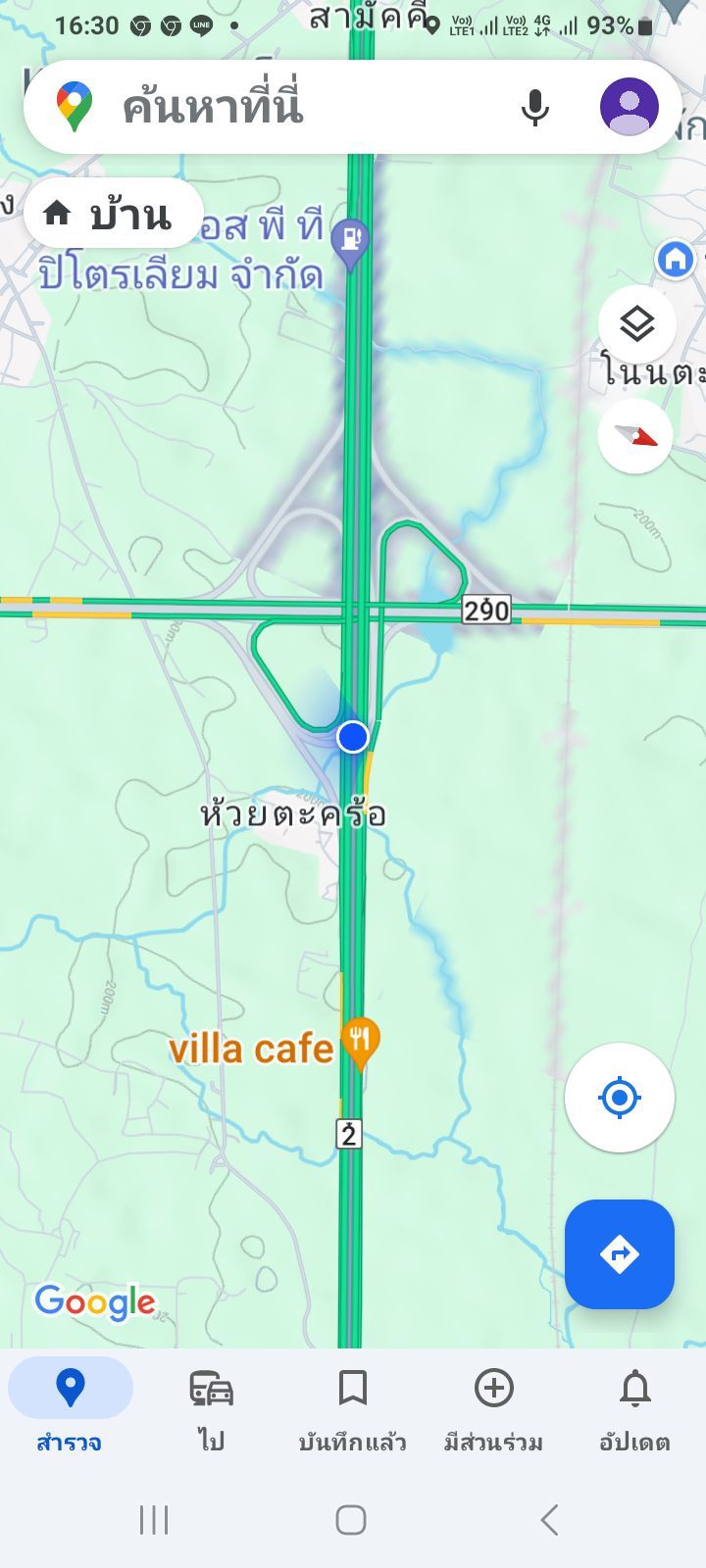The image size is (706, 1568).
Task: Open the map layers selector
Action: (636, 324)
